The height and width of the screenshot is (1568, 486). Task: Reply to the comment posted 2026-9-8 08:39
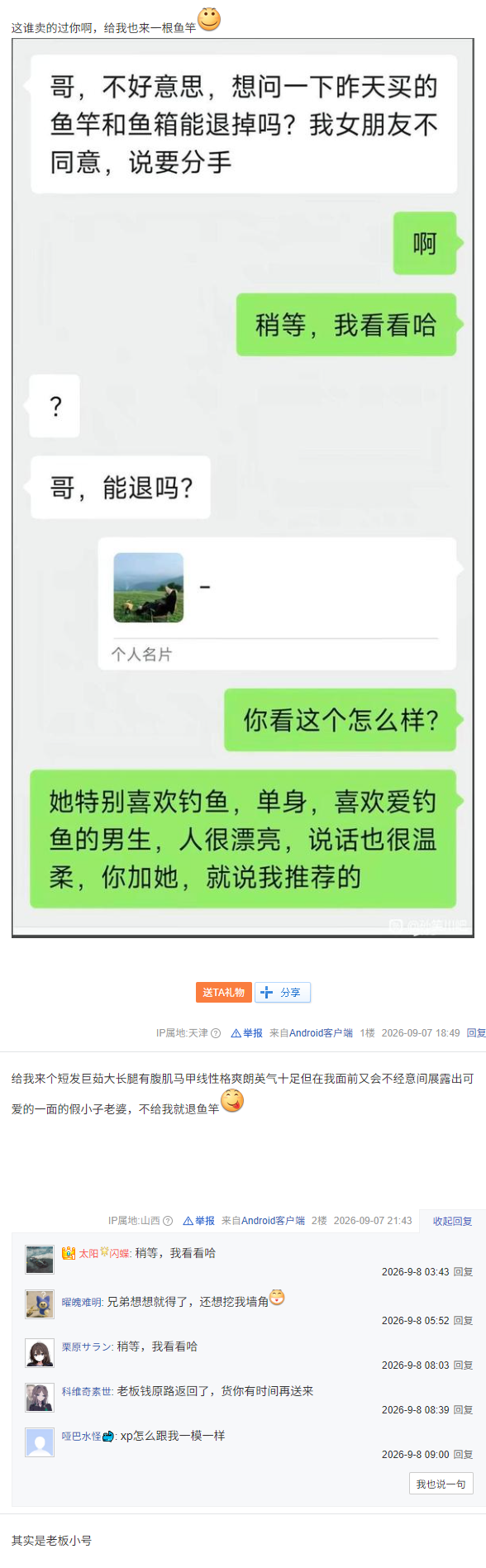pyautogui.click(x=464, y=1410)
